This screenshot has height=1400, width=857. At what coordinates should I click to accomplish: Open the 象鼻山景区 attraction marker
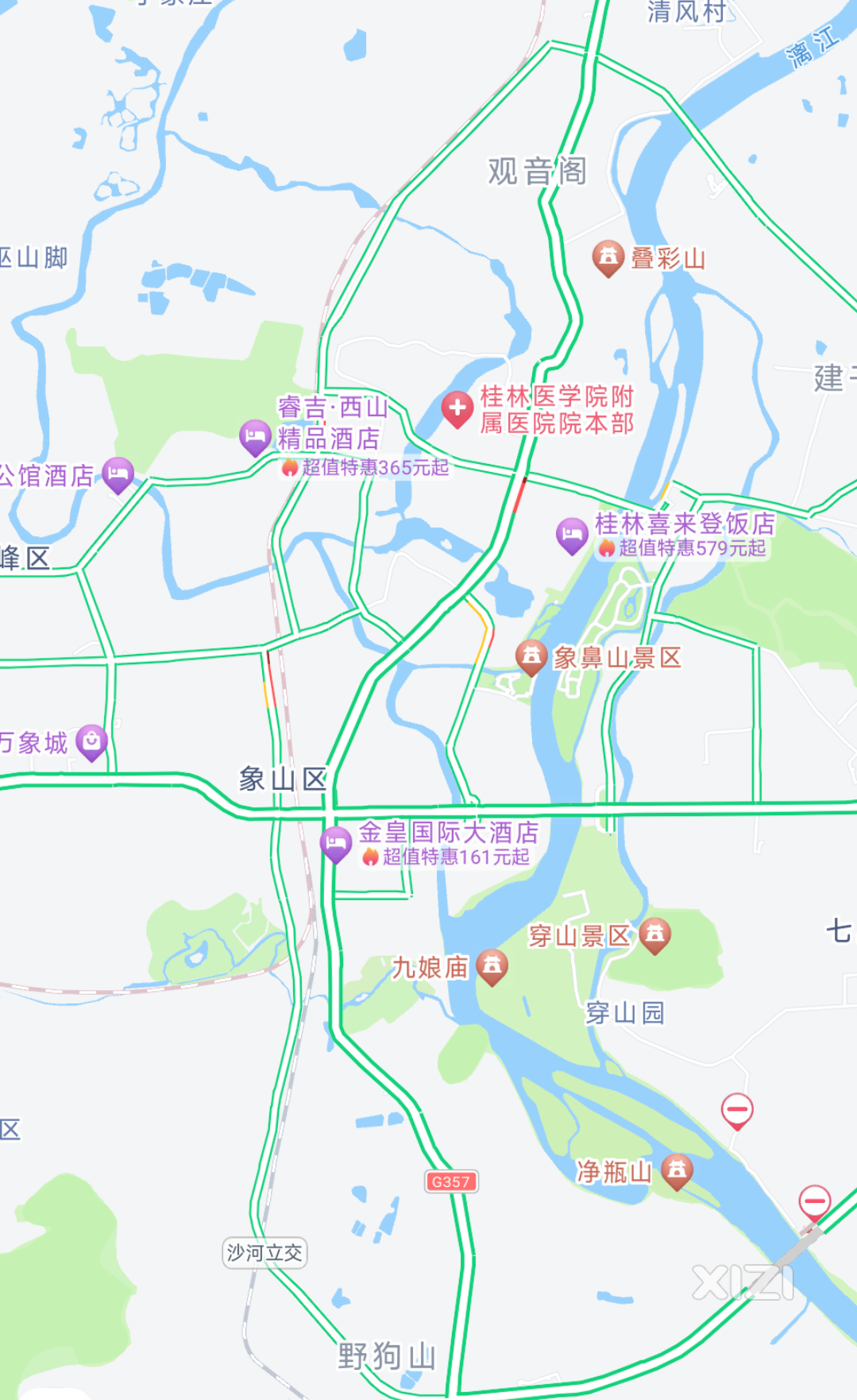tap(531, 656)
